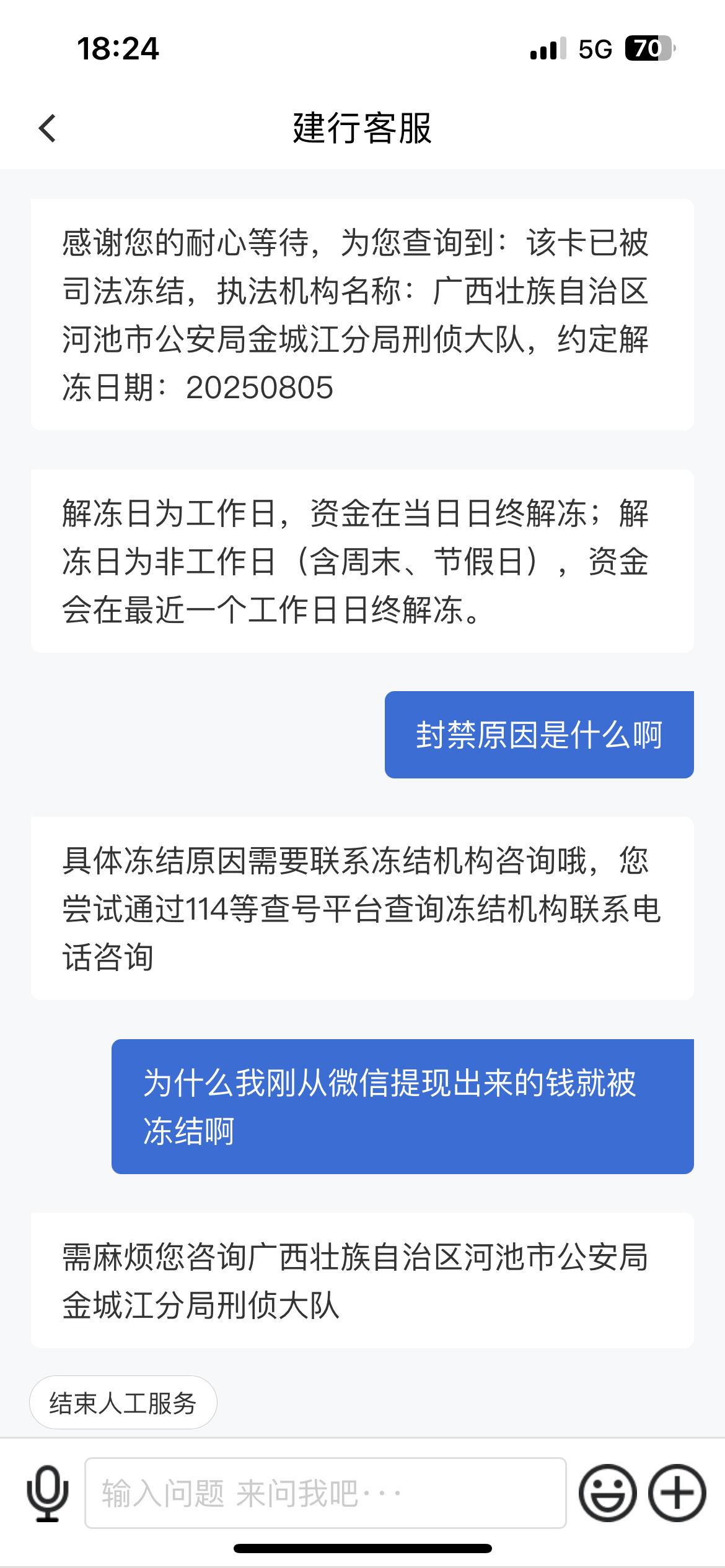Tap the 结束人工服务 chip
The height and width of the screenshot is (1568, 725).
tap(123, 1403)
